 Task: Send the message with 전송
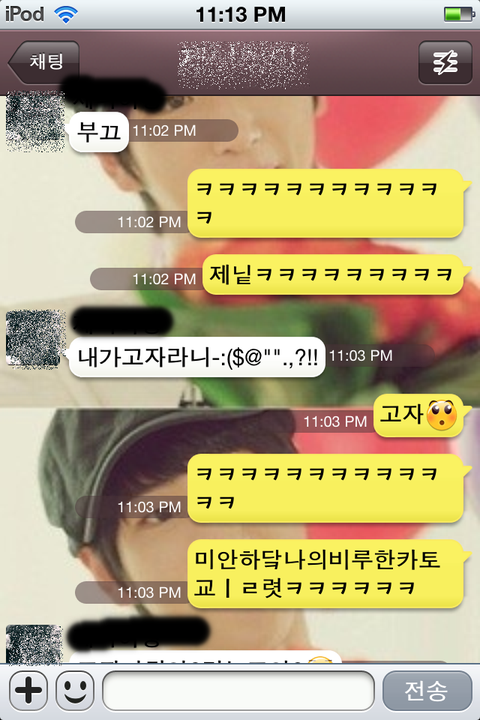(x=427, y=691)
